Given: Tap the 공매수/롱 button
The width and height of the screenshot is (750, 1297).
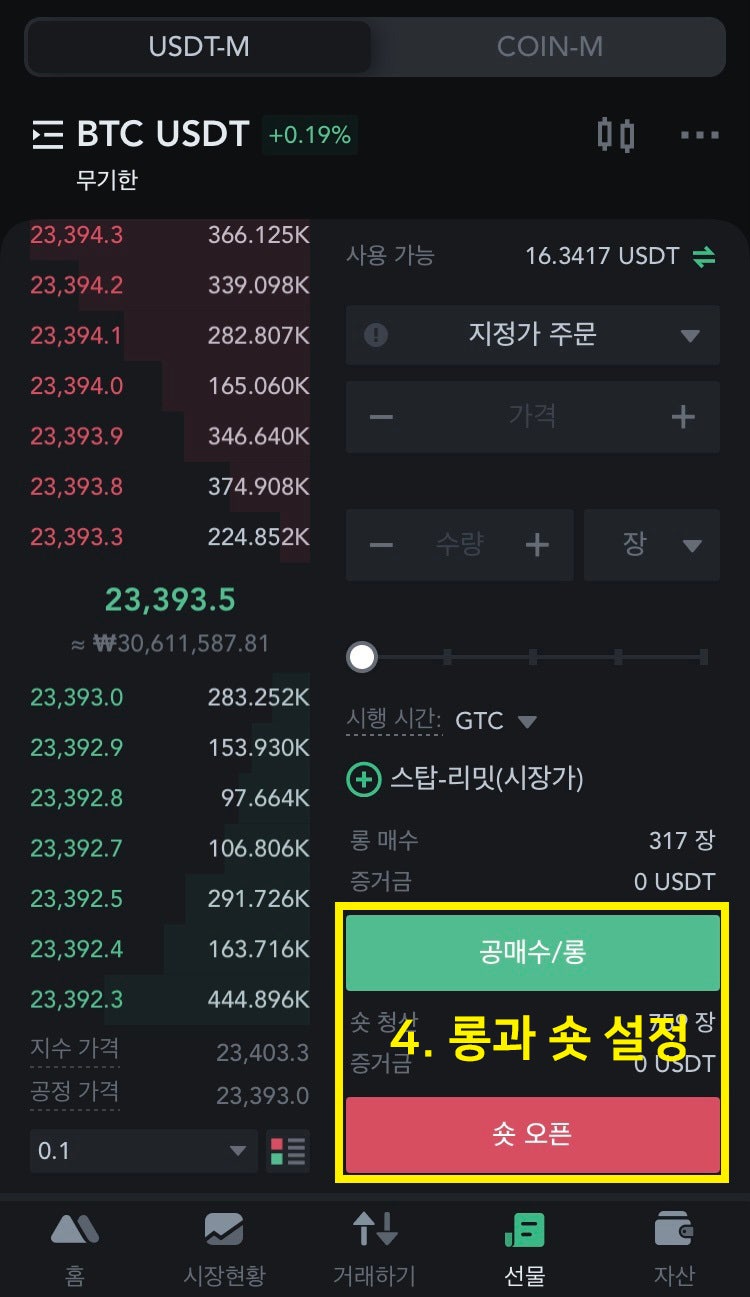Looking at the screenshot, I should pyautogui.click(x=533, y=953).
